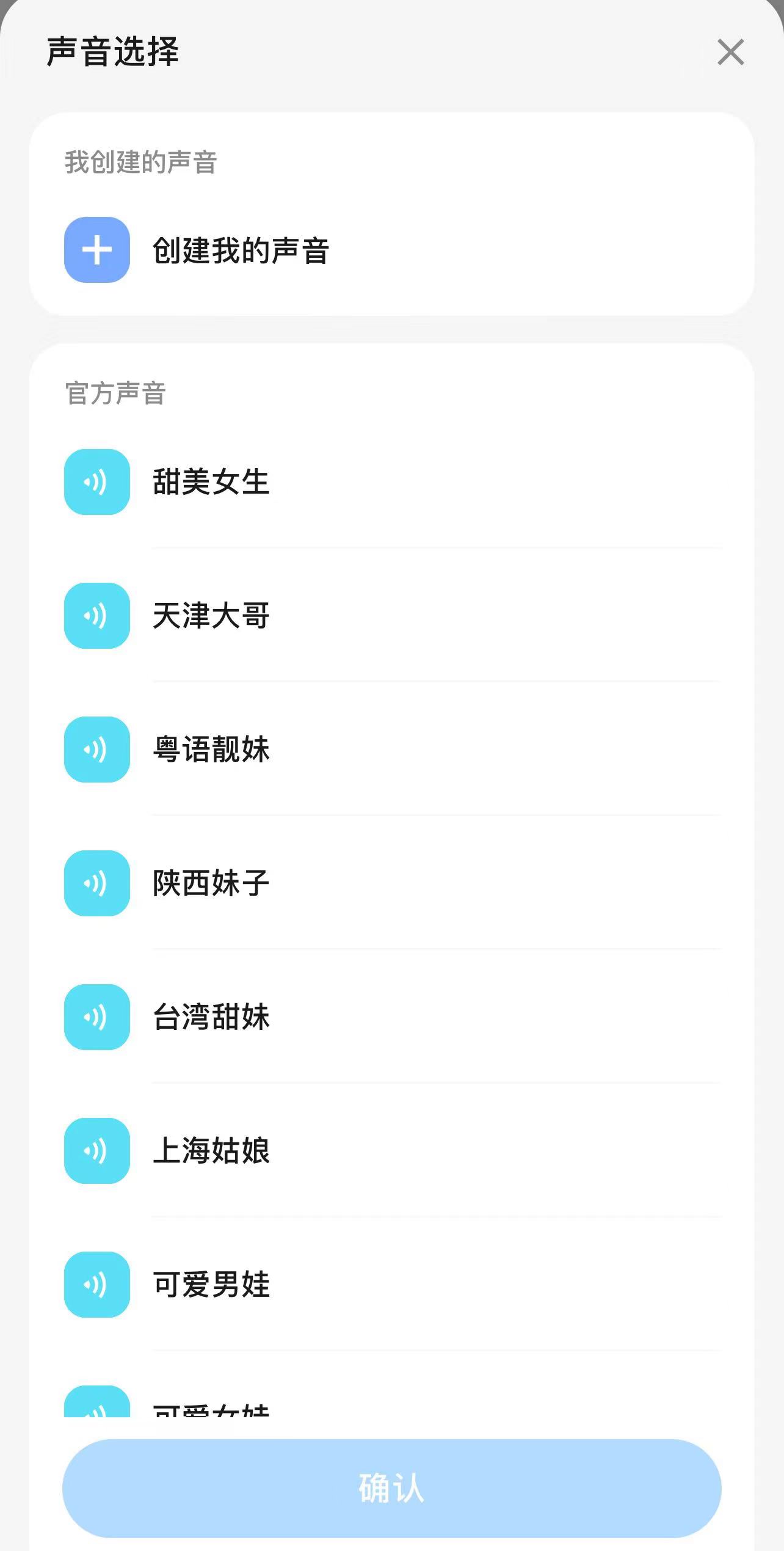Image resolution: width=784 pixels, height=1551 pixels.
Task: Select the 甜美女生 voice
Action: pos(211,482)
